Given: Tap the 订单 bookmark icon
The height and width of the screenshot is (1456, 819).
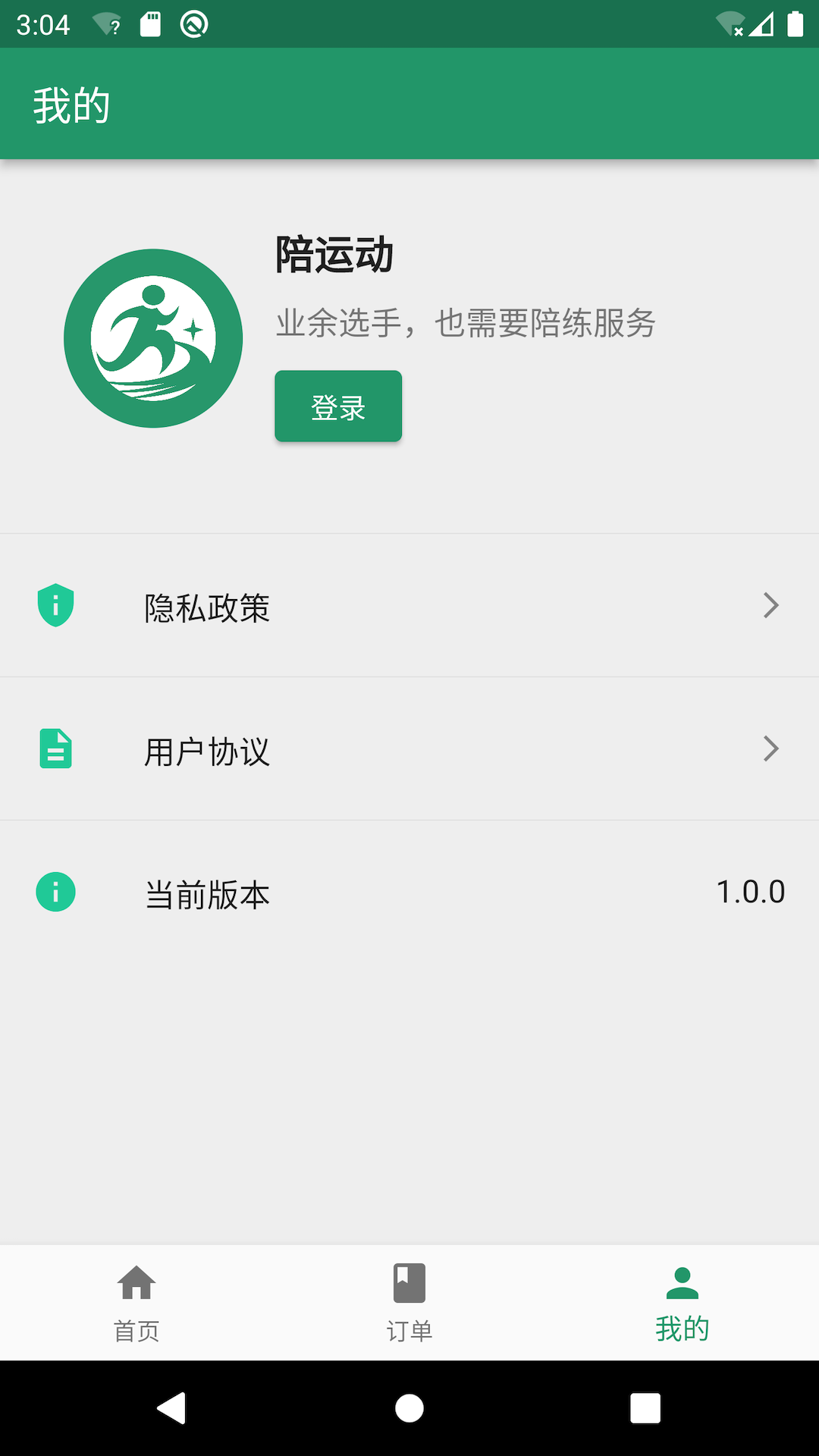Looking at the screenshot, I should 409,1282.
